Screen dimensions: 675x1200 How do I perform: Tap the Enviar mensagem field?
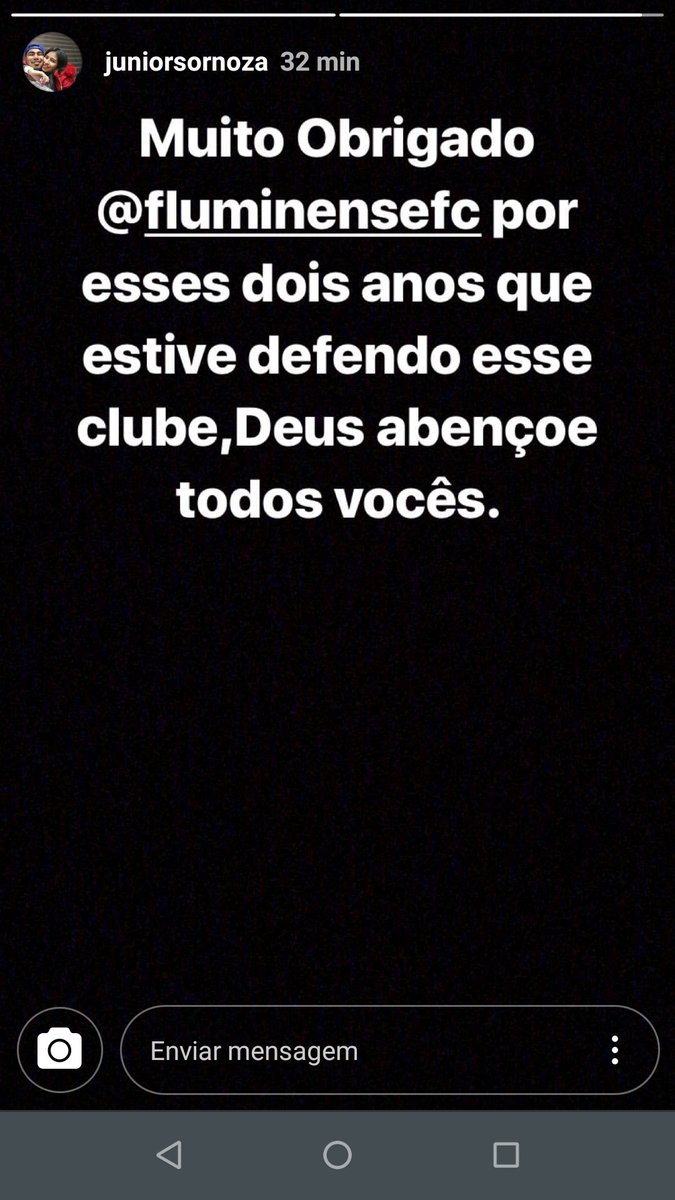(390, 1050)
